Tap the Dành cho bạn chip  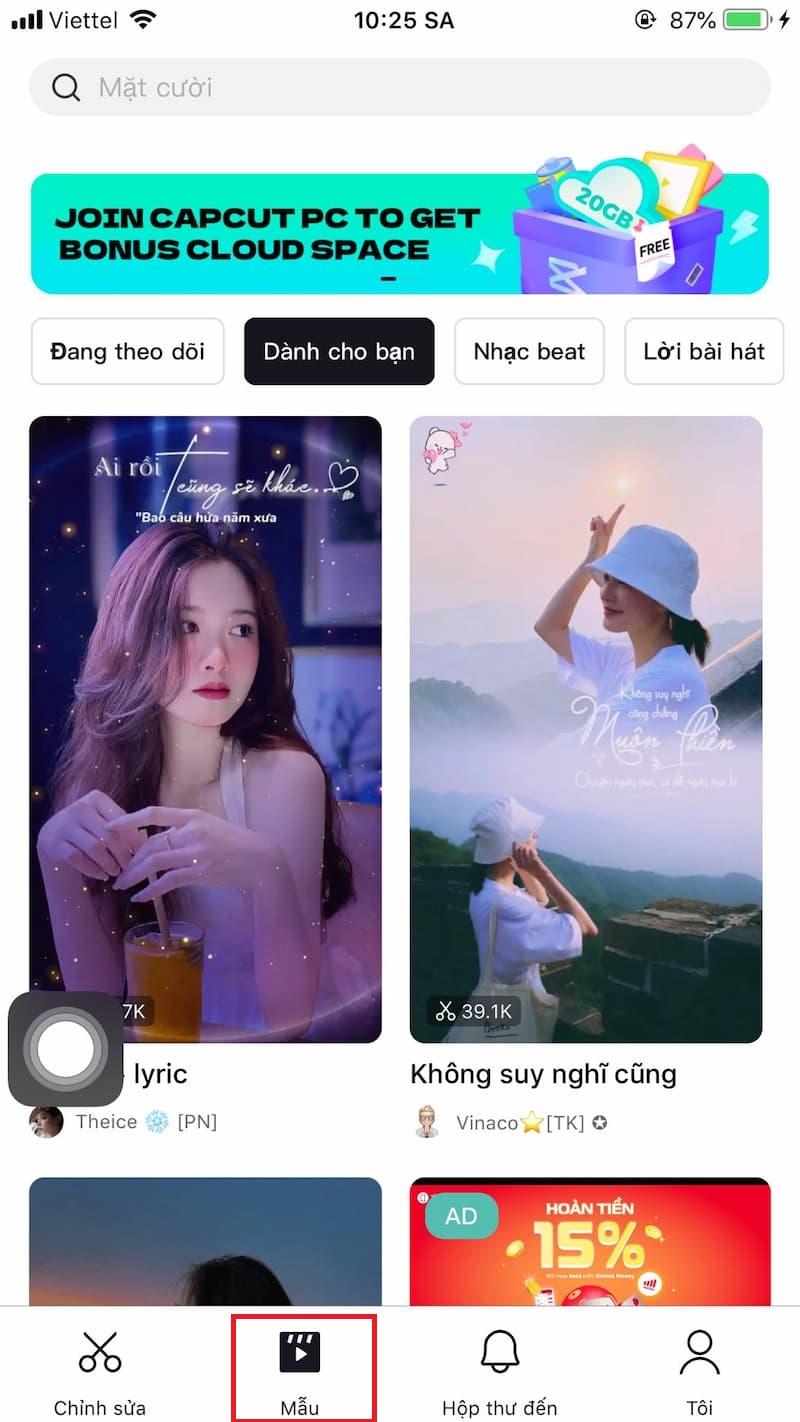(x=339, y=351)
